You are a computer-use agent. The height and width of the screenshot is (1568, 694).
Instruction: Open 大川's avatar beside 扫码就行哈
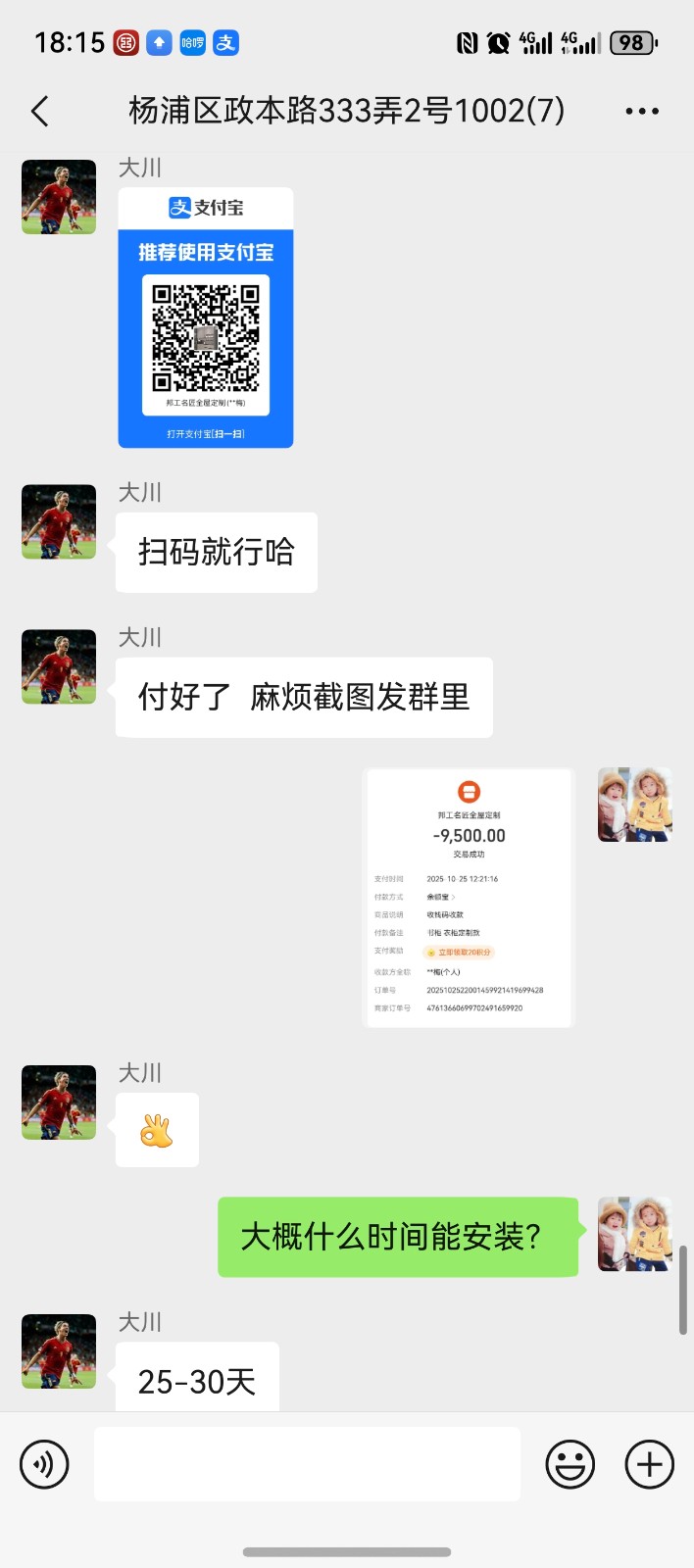click(59, 521)
